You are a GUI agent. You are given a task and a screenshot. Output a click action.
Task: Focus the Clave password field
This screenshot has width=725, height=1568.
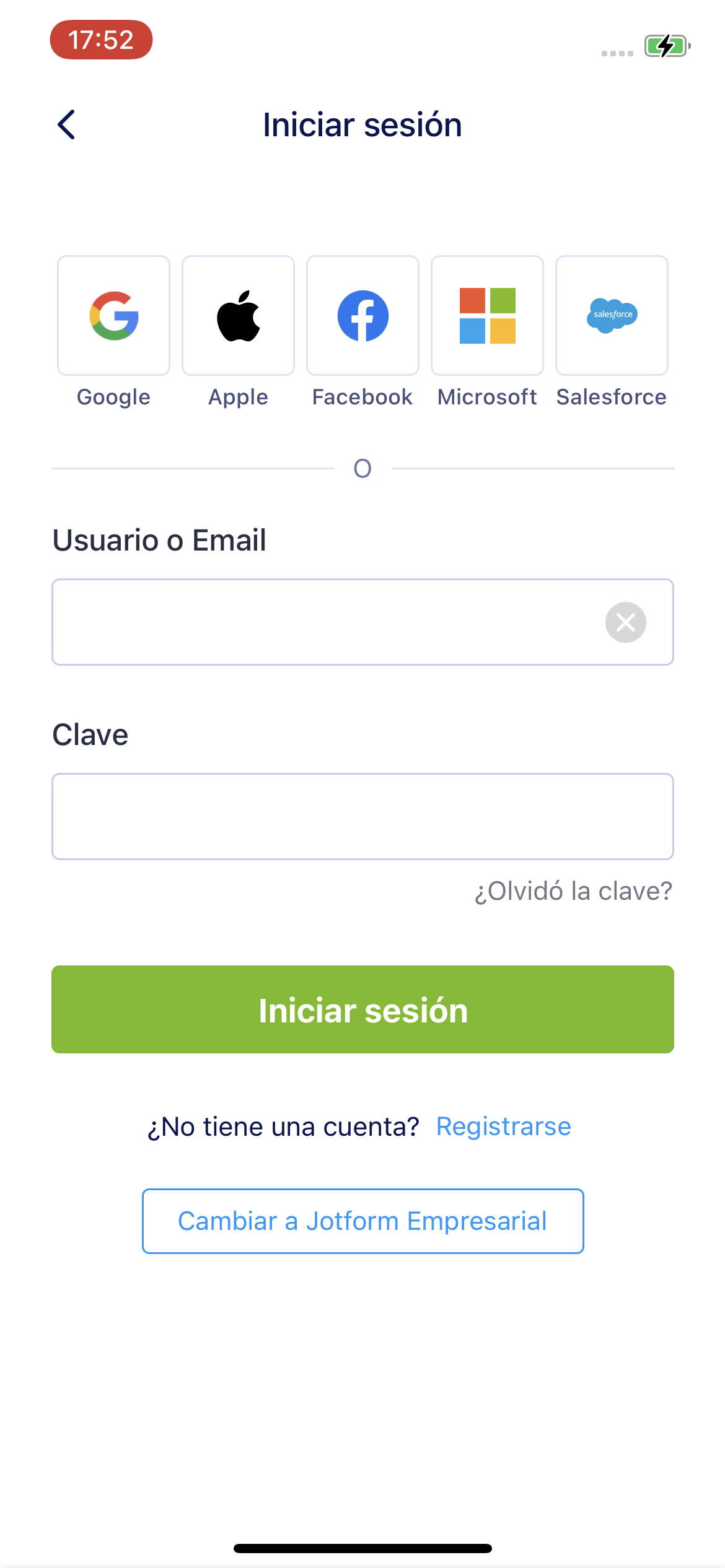click(x=362, y=816)
